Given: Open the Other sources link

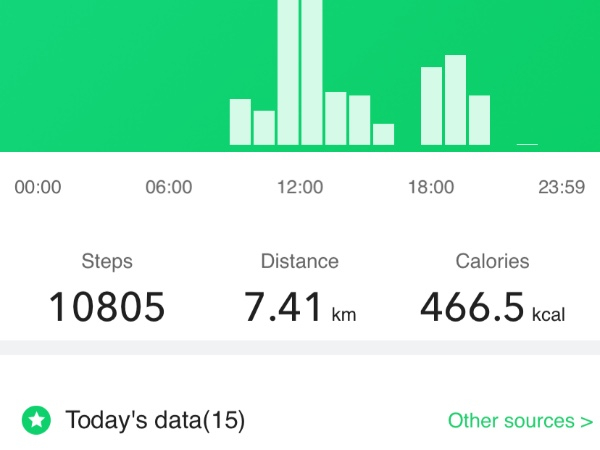Looking at the screenshot, I should (519, 420).
